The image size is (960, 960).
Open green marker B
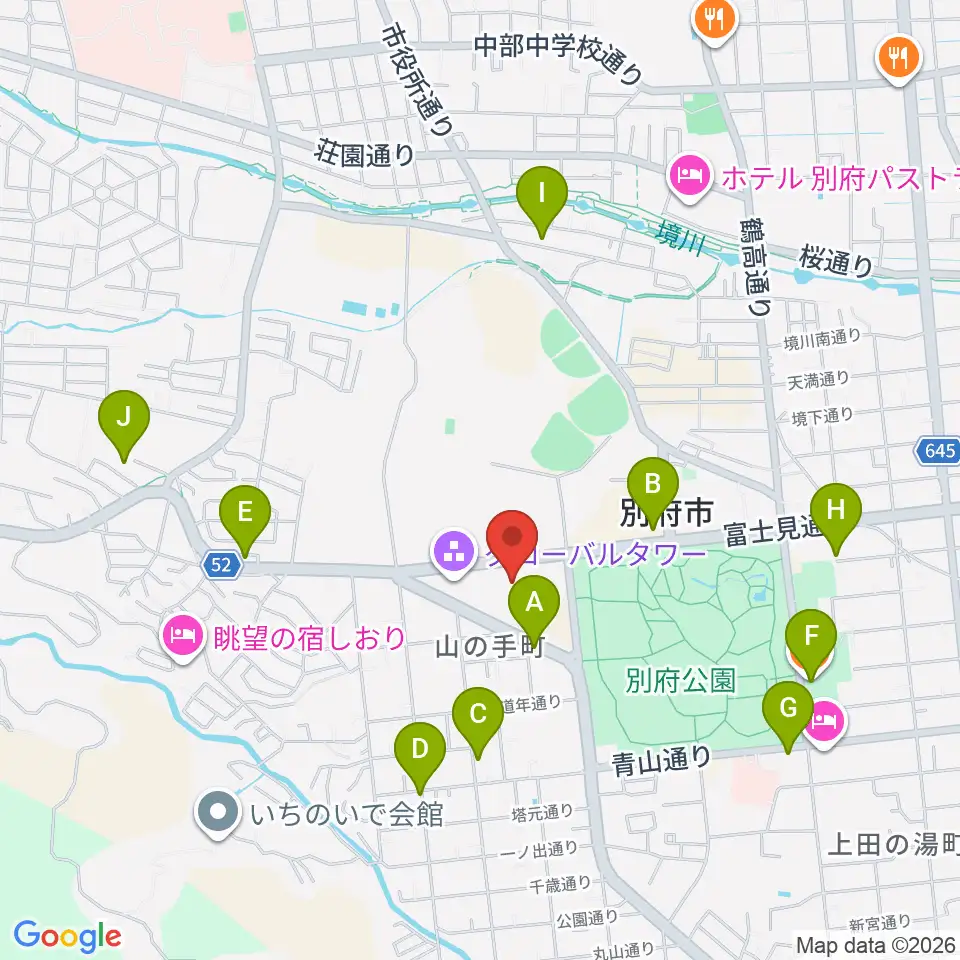pyautogui.click(x=653, y=493)
